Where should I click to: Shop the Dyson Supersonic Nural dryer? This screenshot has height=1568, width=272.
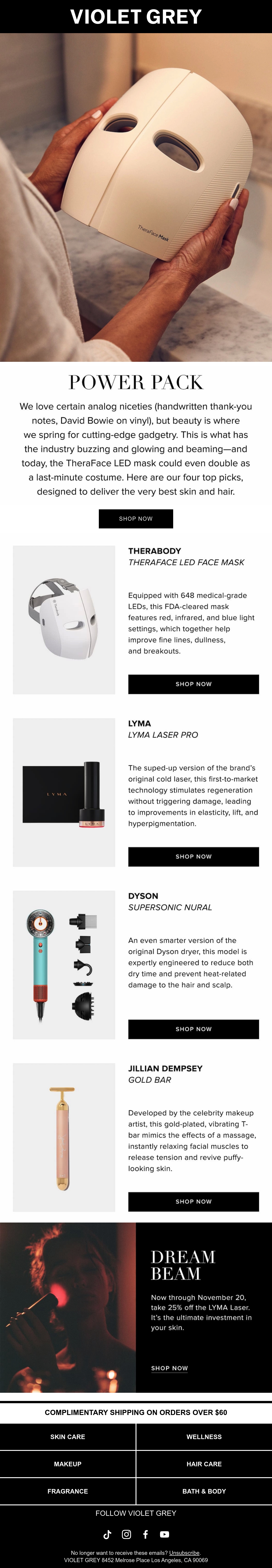[194, 1029]
